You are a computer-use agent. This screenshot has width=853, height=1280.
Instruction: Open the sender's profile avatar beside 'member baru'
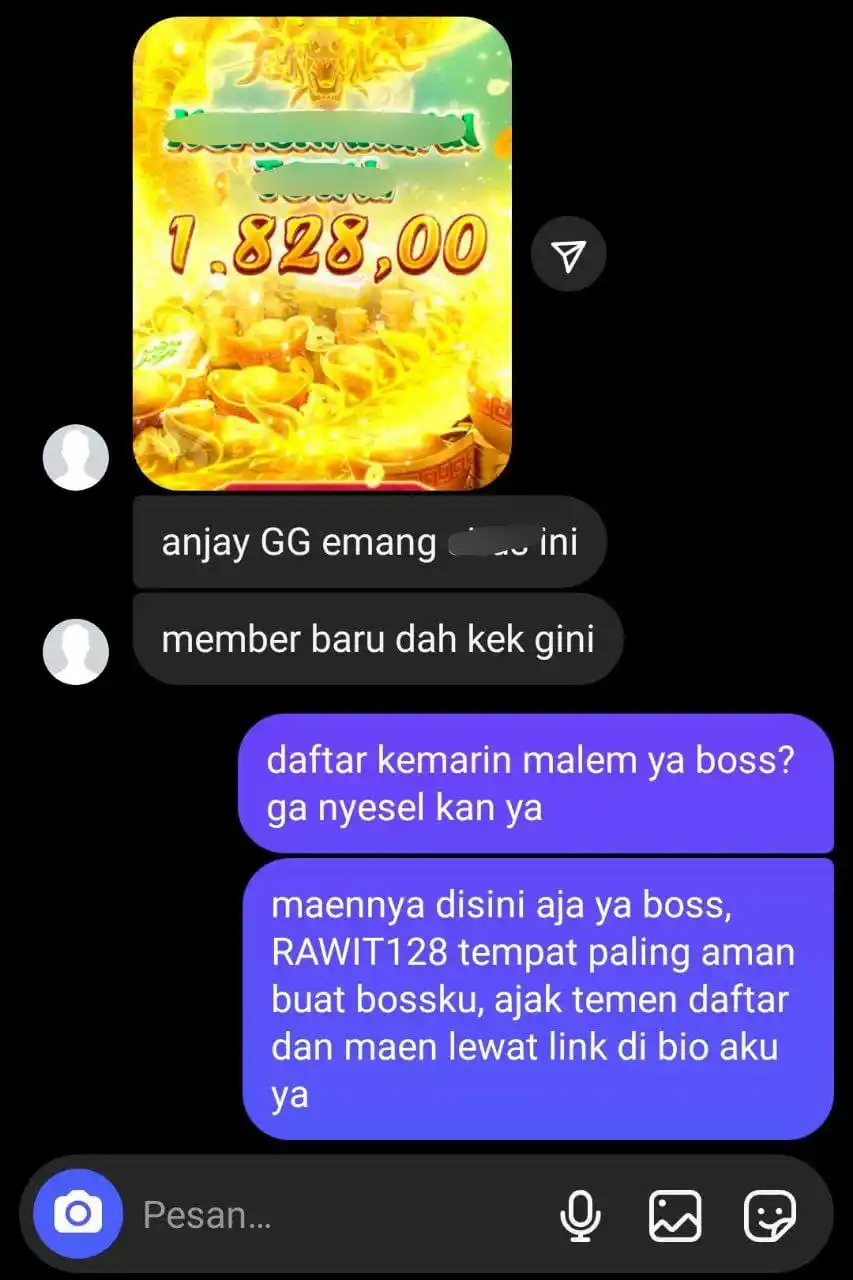coord(76,651)
